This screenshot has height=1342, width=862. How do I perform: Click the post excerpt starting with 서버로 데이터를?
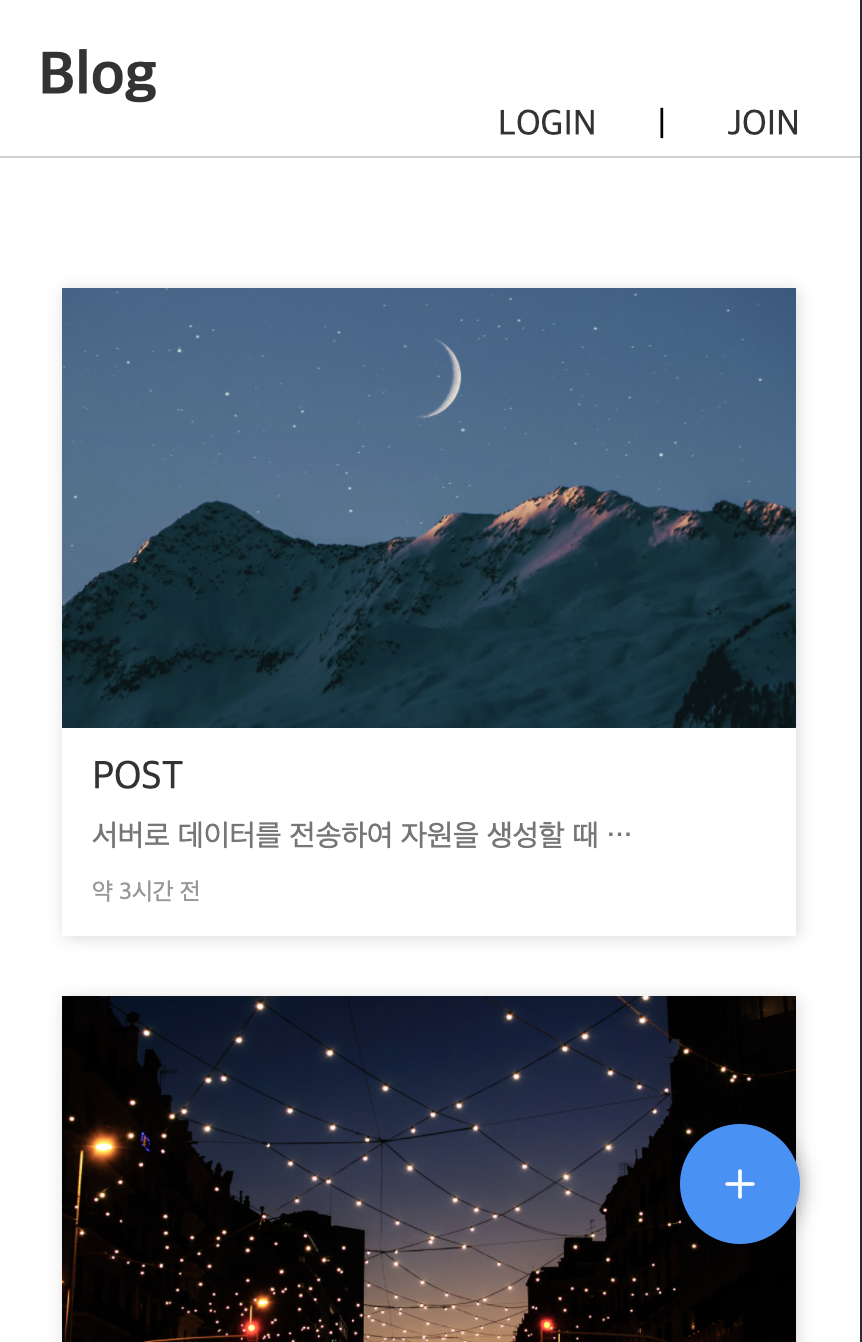coord(362,833)
